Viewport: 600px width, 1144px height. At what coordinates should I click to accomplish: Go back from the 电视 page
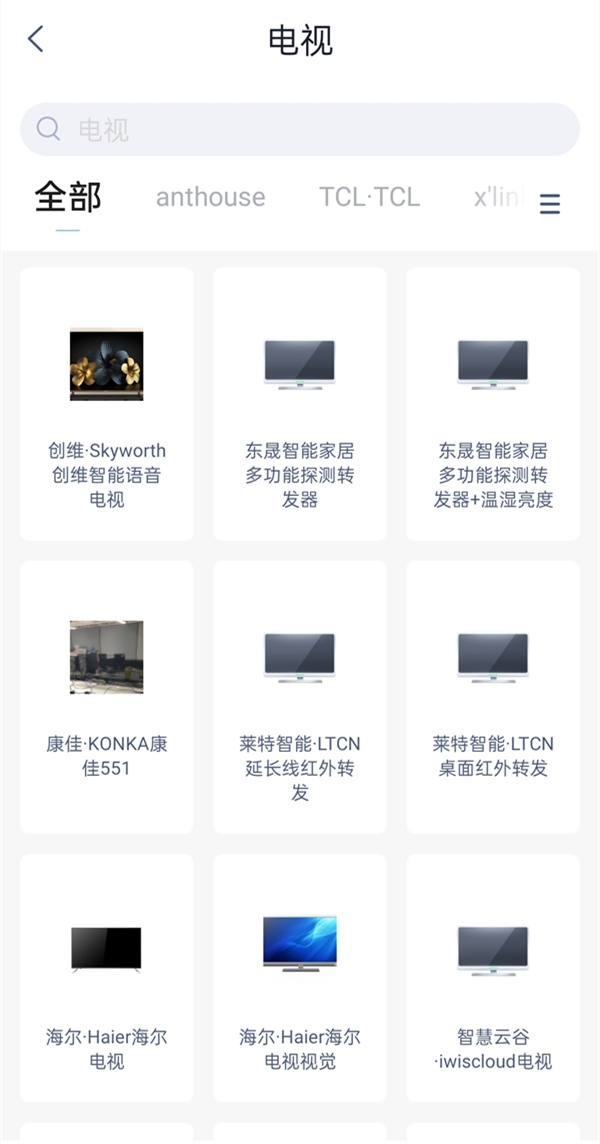tap(36, 40)
